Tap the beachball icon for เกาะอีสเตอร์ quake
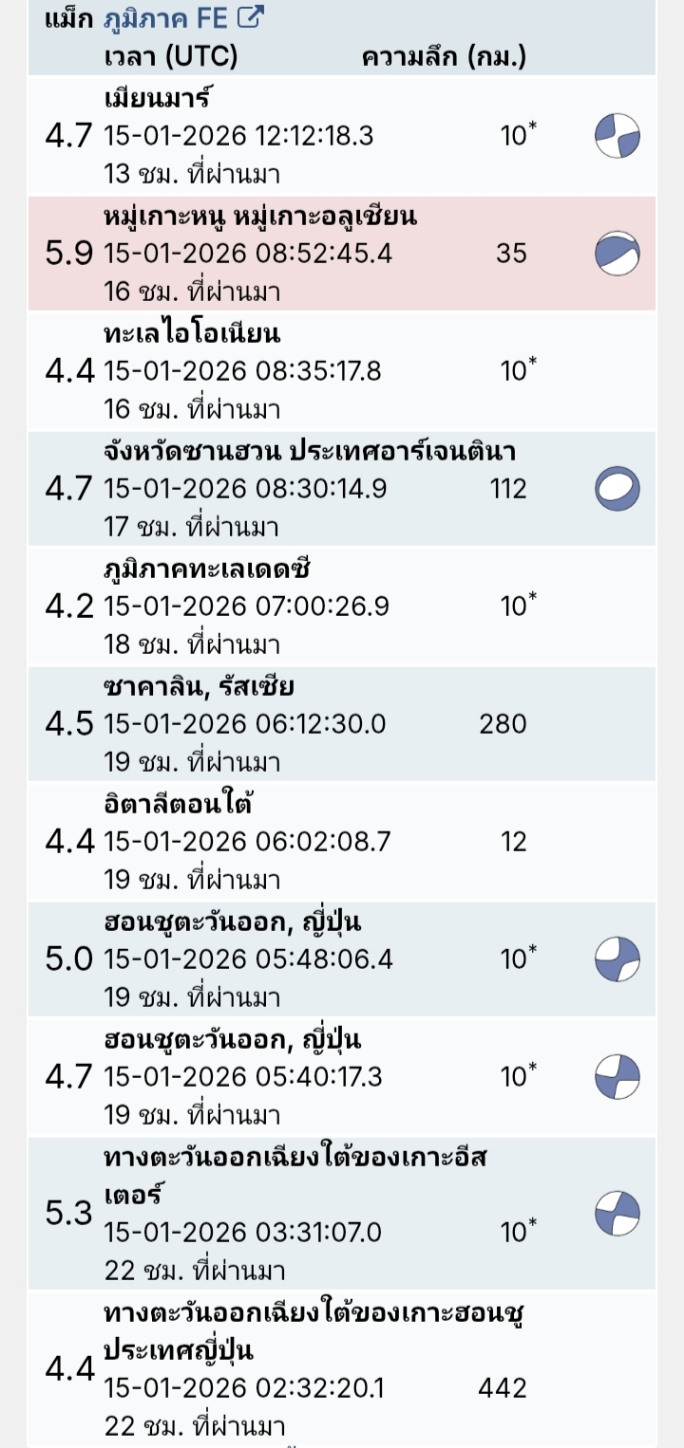The height and width of the screenshot is (1448, 684). point(617,1213)
